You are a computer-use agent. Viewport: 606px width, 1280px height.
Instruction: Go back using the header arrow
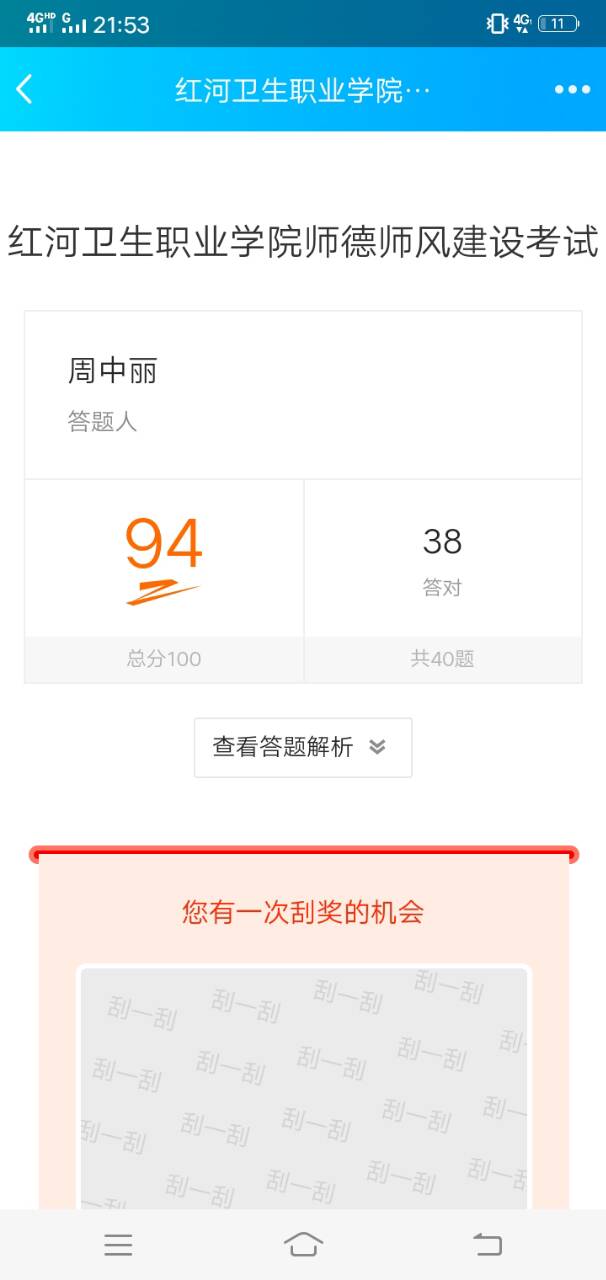(x=25, y=89)
